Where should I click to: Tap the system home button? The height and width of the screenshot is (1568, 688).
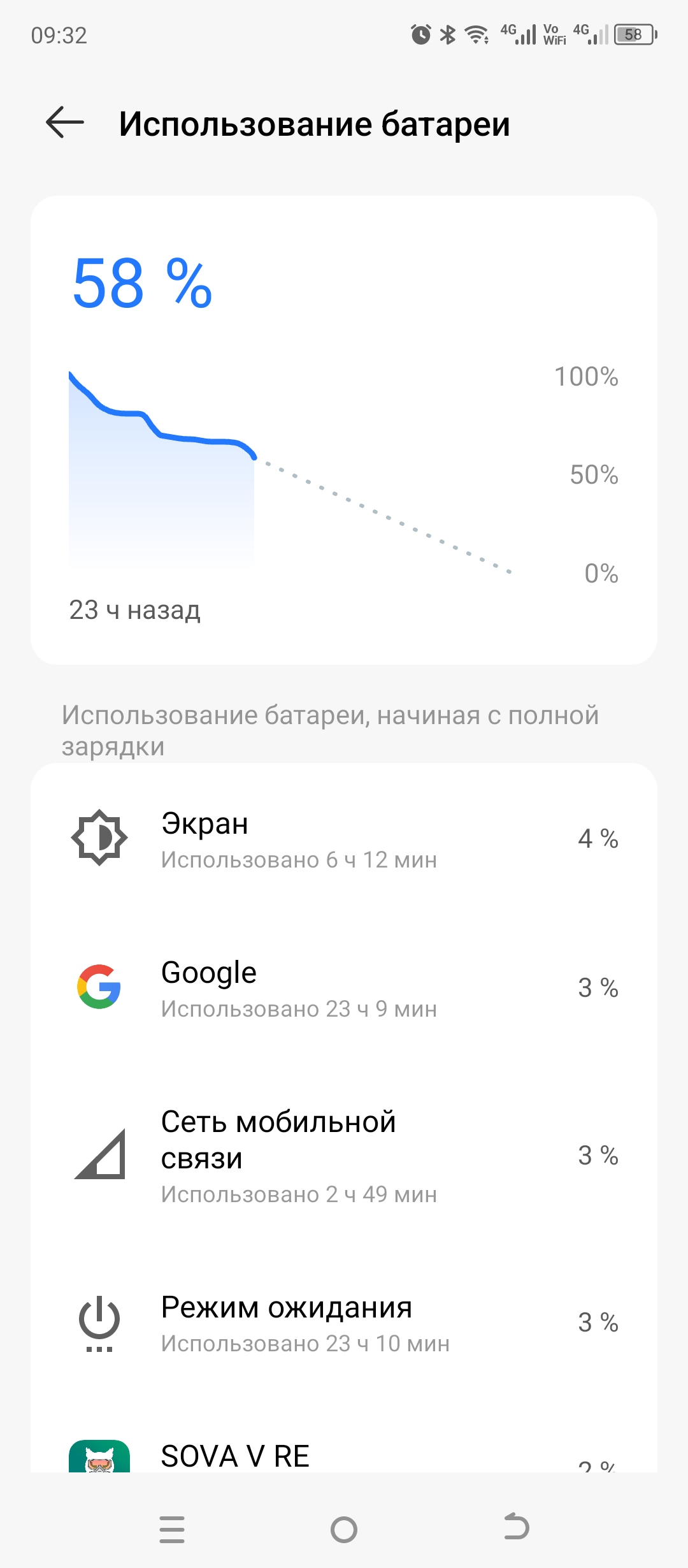pos(344,1529)
